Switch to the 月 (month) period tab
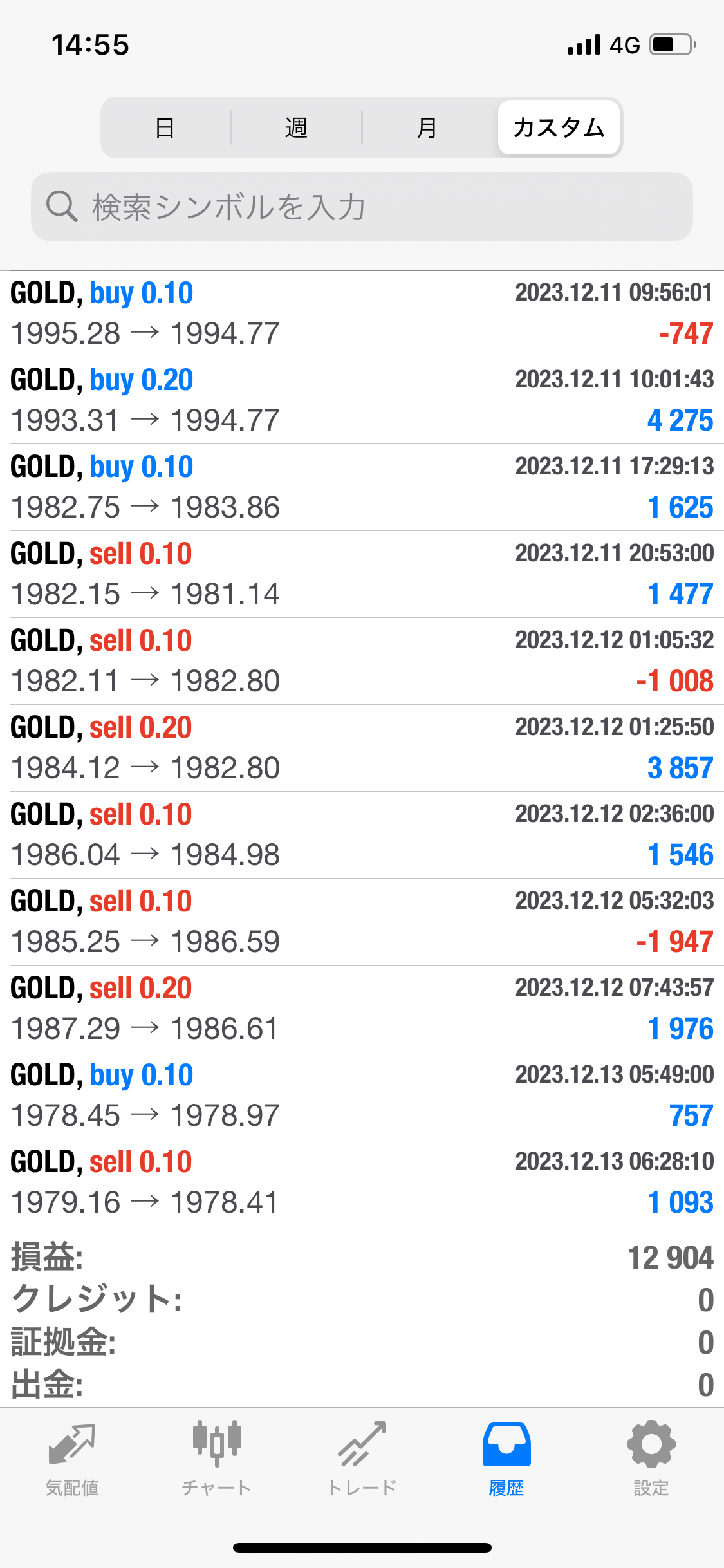The width and height of the screenshot is (724, 1568). [427, 127]
